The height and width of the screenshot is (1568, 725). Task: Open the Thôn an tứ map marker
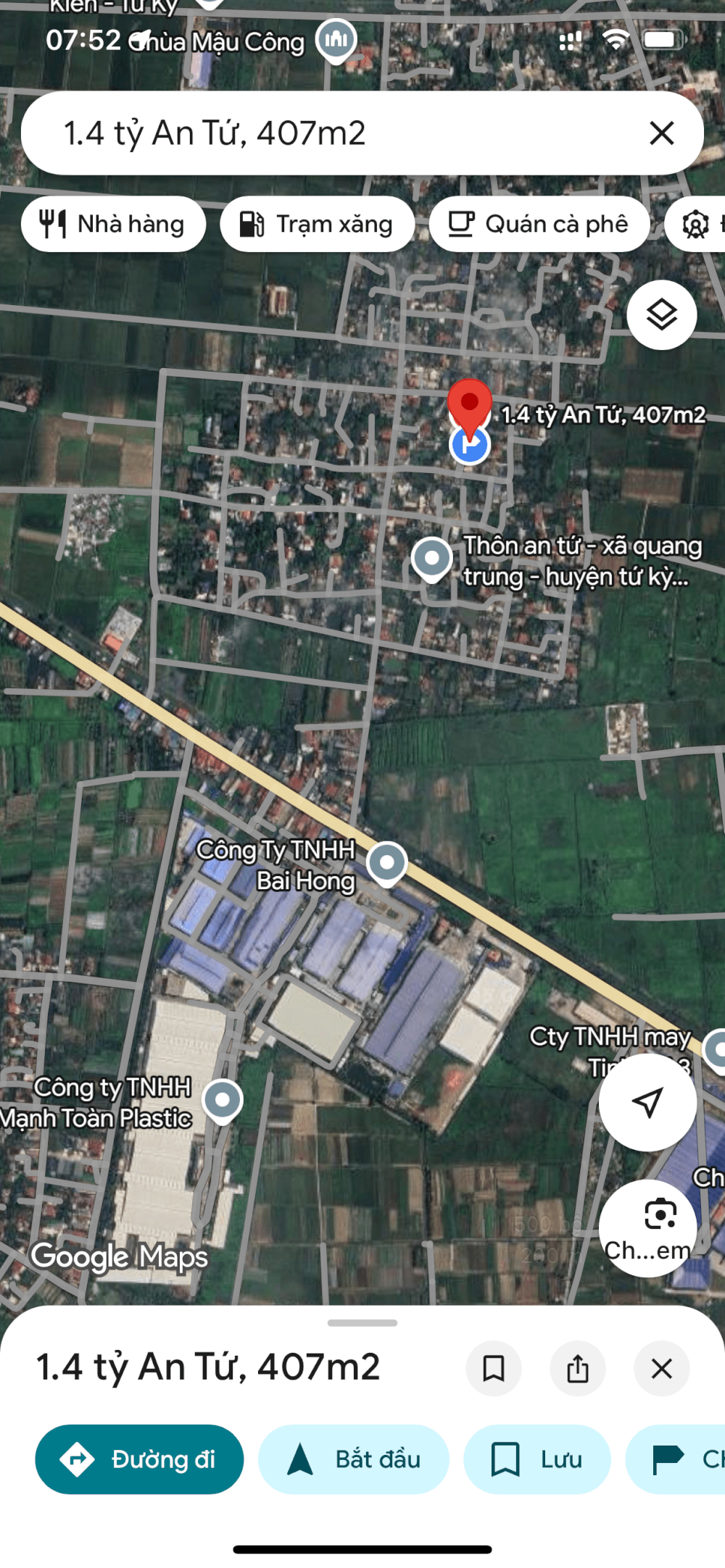pyautogui.click(x=432, y=559)
